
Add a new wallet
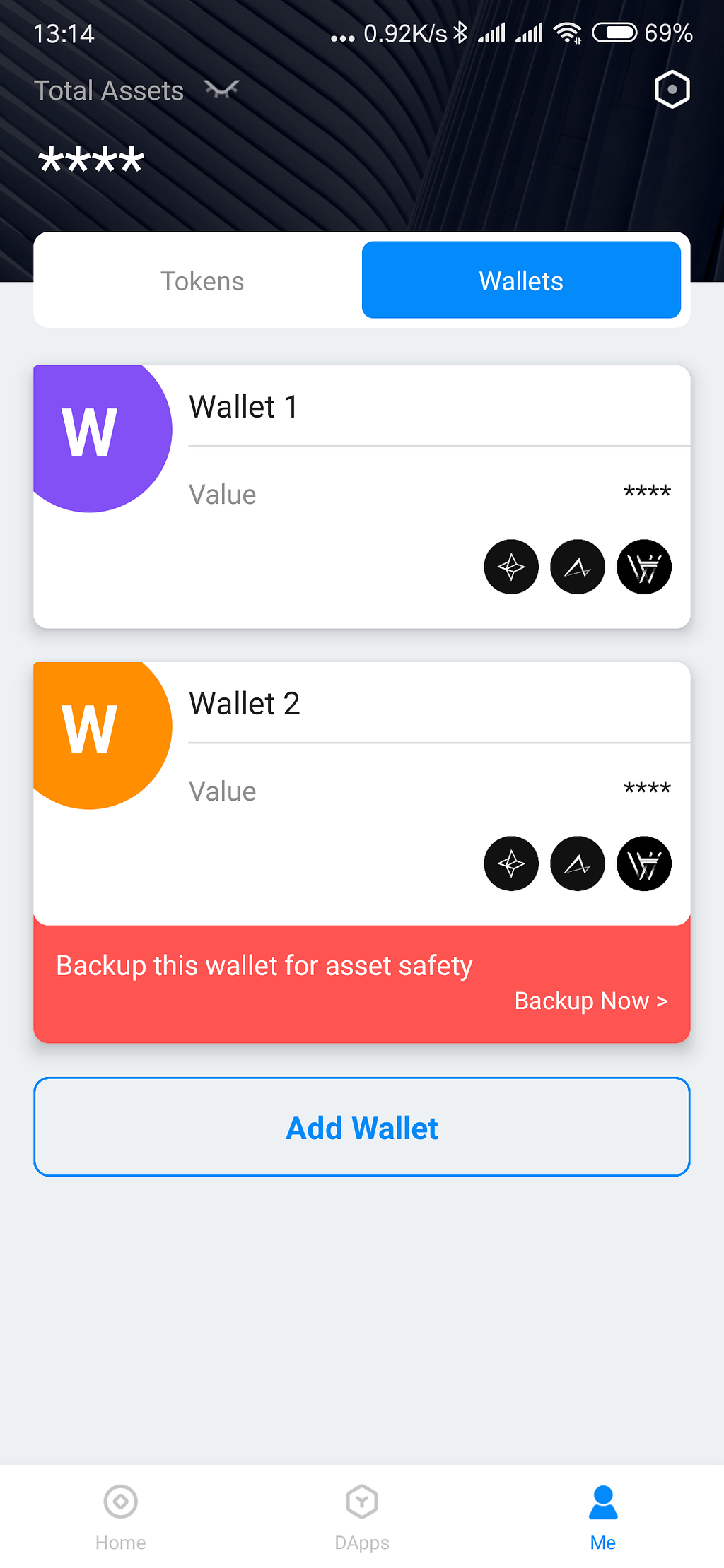point(361,1127)
